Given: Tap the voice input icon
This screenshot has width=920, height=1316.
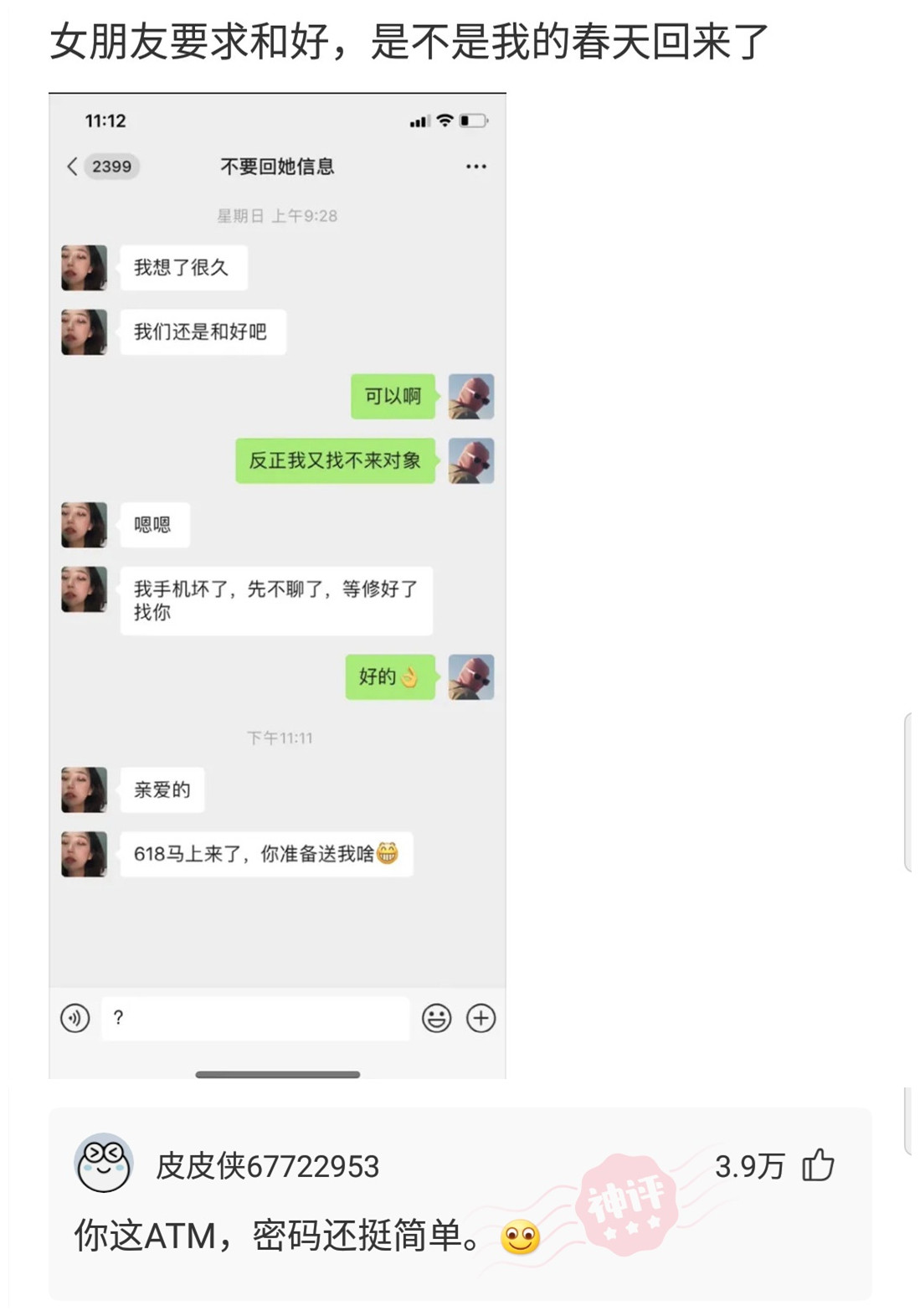Looking at the screenshot, I should [x=76, y=1019].
